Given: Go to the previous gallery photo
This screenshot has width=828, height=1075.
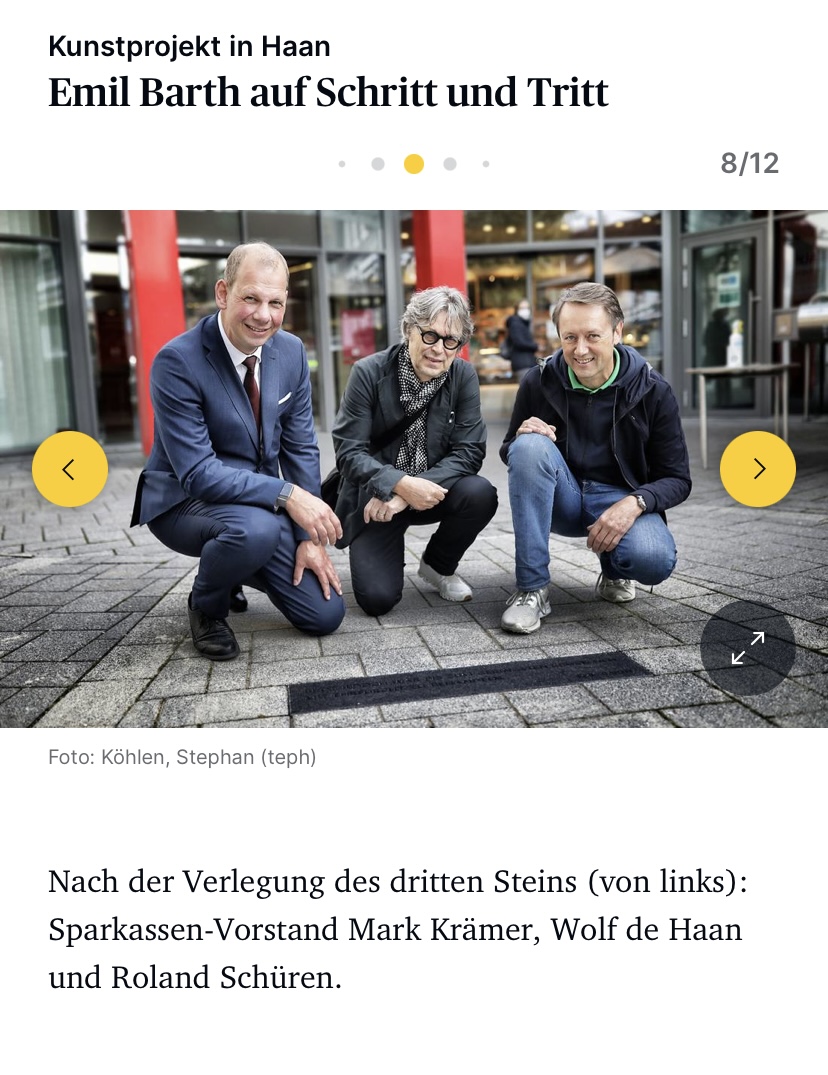Looking at the screenshot, I should pyautogui.click(x=70, y=469).
